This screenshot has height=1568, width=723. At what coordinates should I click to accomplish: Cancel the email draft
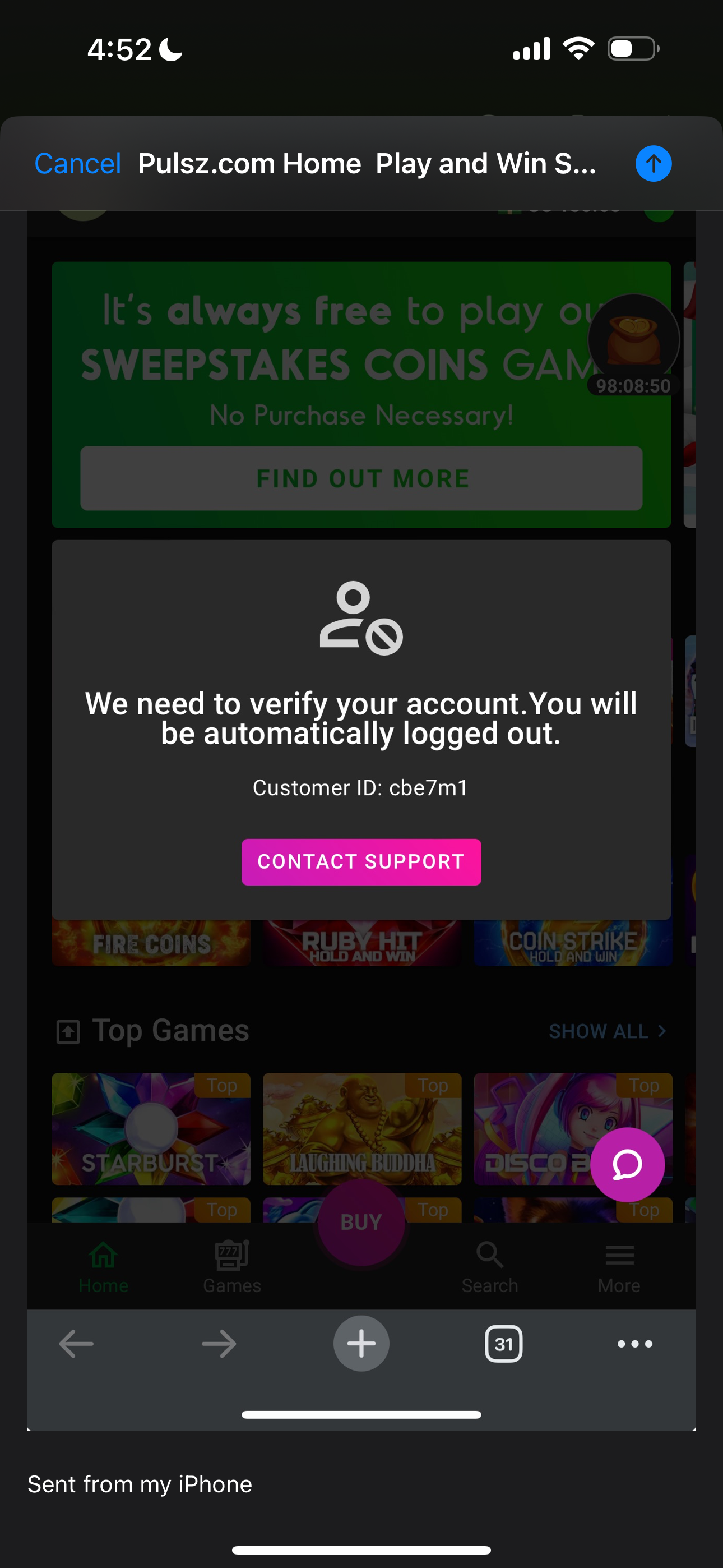[77, 164]
